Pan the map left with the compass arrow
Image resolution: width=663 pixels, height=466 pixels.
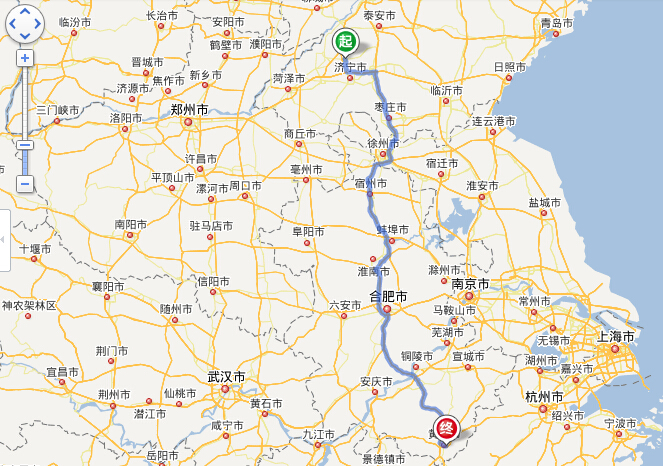pyautogui.click(x=11, y=22)
